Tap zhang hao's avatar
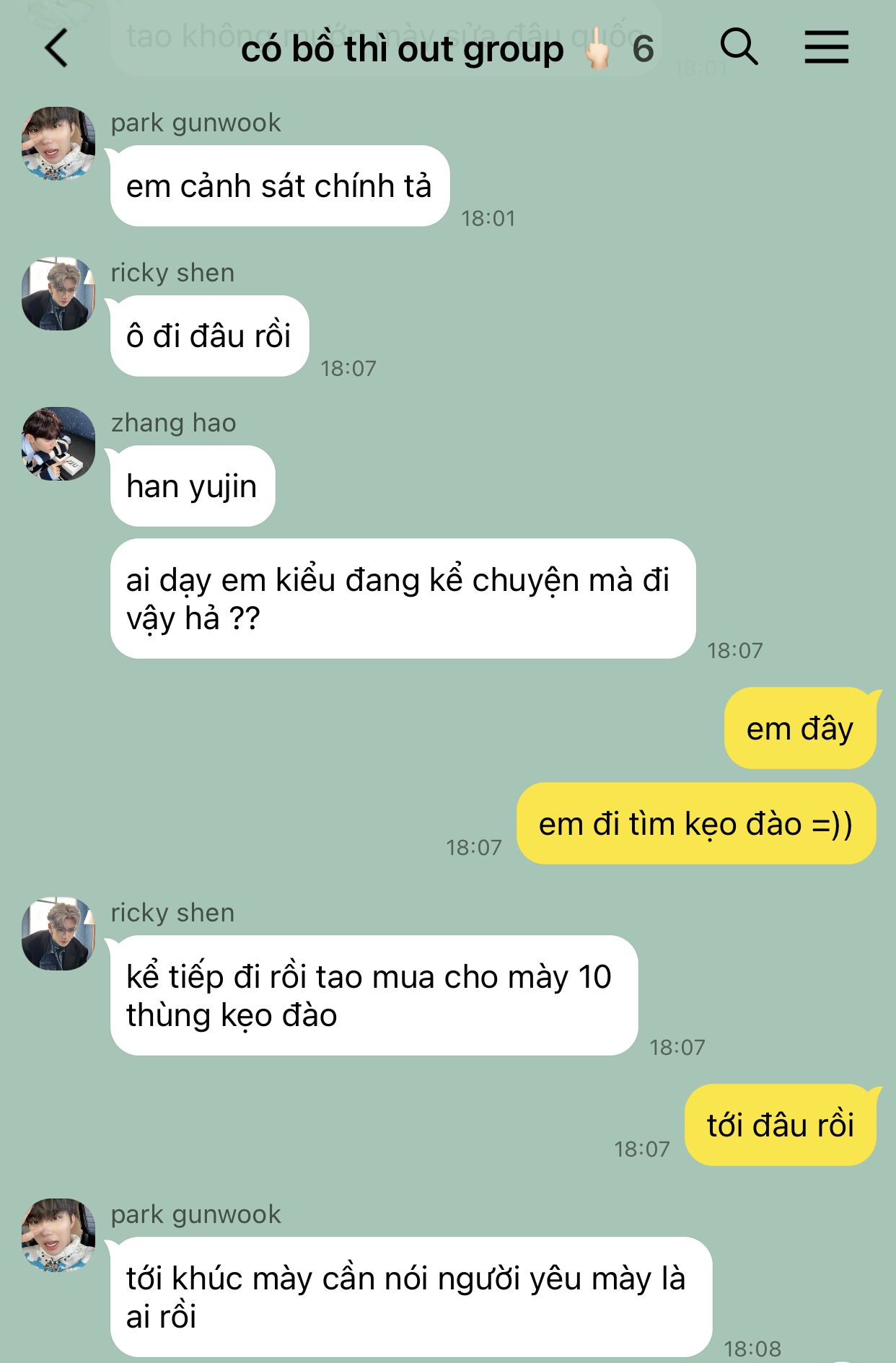This screenshot has width=896, height=1363. coord(58,444)
